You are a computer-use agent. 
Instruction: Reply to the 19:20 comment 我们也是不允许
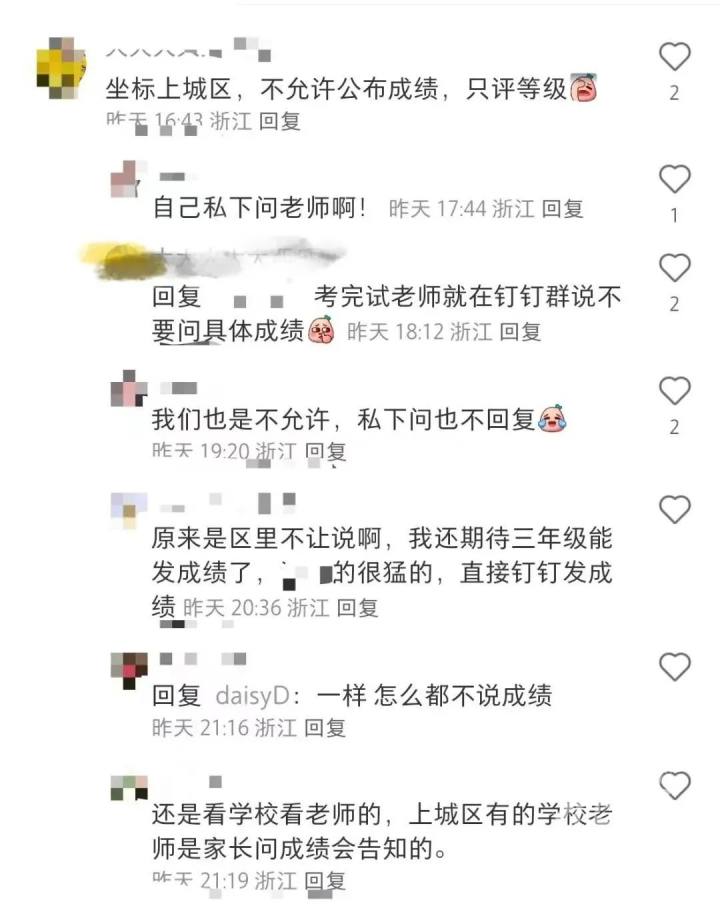pos(325,451)
